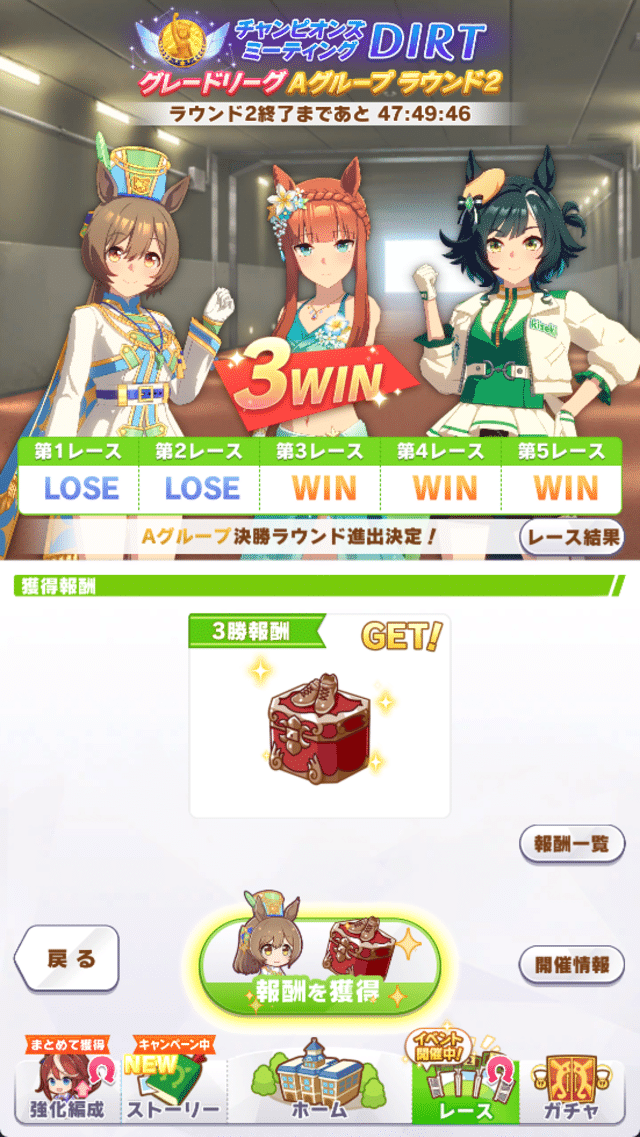Tap the 3勝報酬 reward box card

319,715
